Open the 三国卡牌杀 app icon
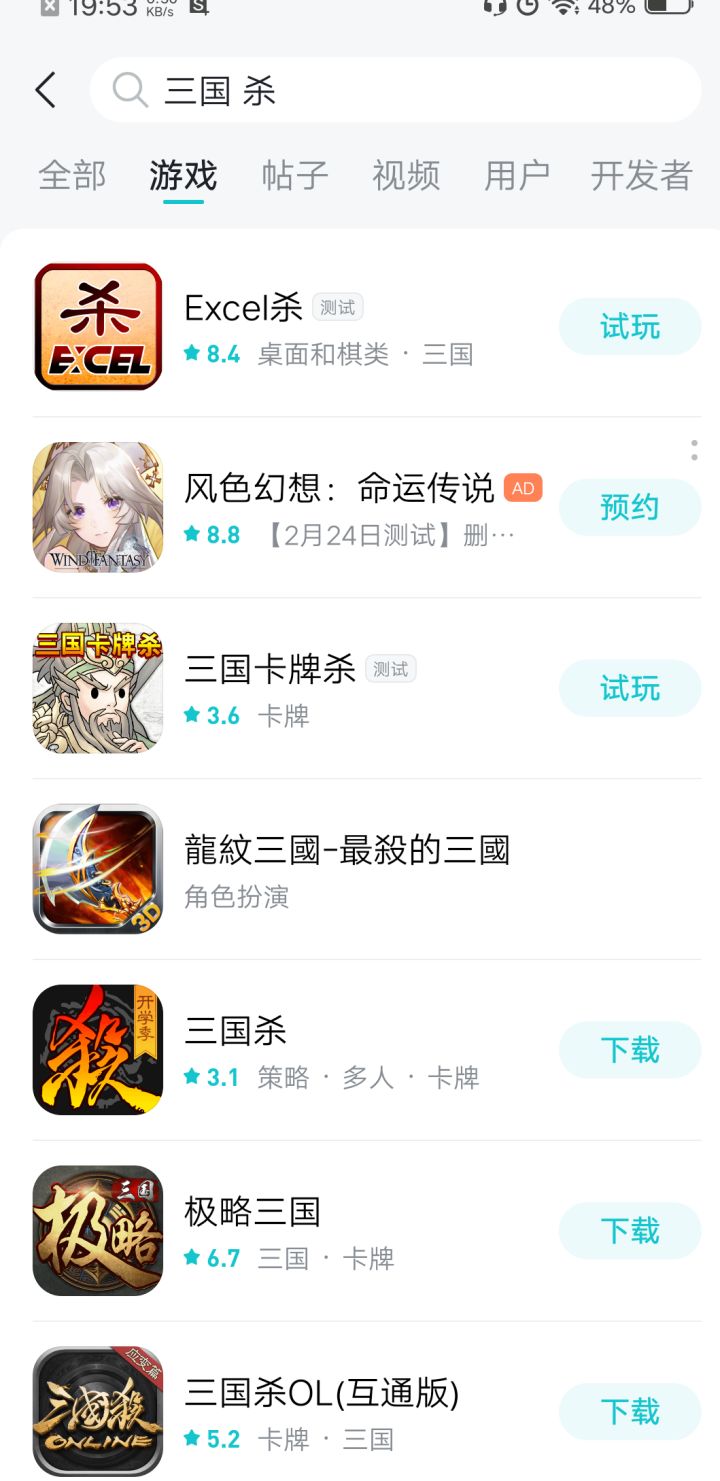This screenshot has height=1481, width=720. [x=97, y=687]
